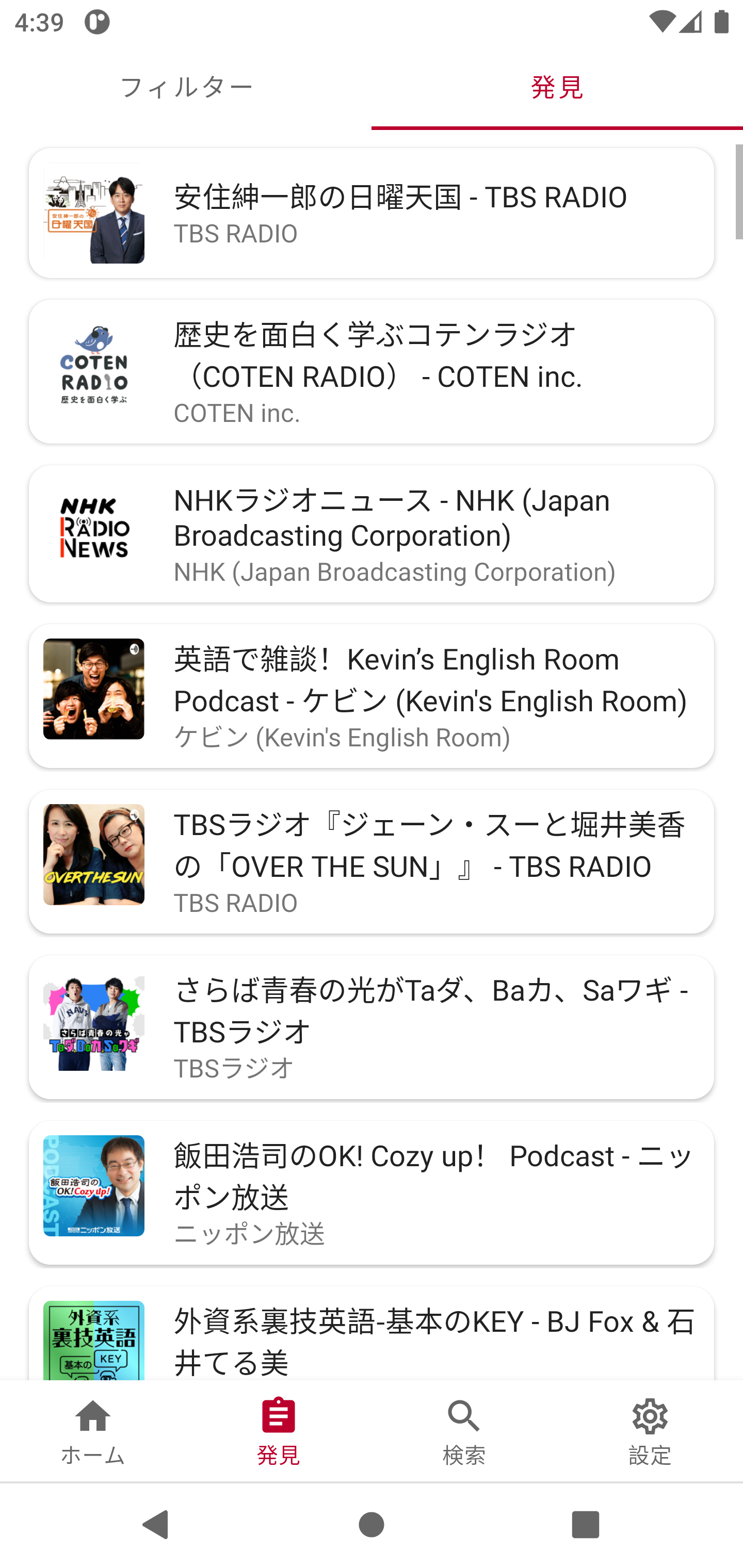Switch to the フィルター tab
Screen dimensions: 743x1568
point(186,88)
